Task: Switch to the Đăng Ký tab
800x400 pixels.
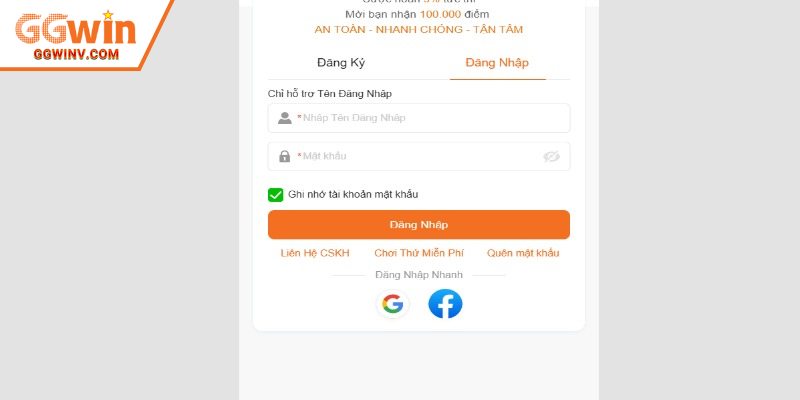Action: pos(341,63)
